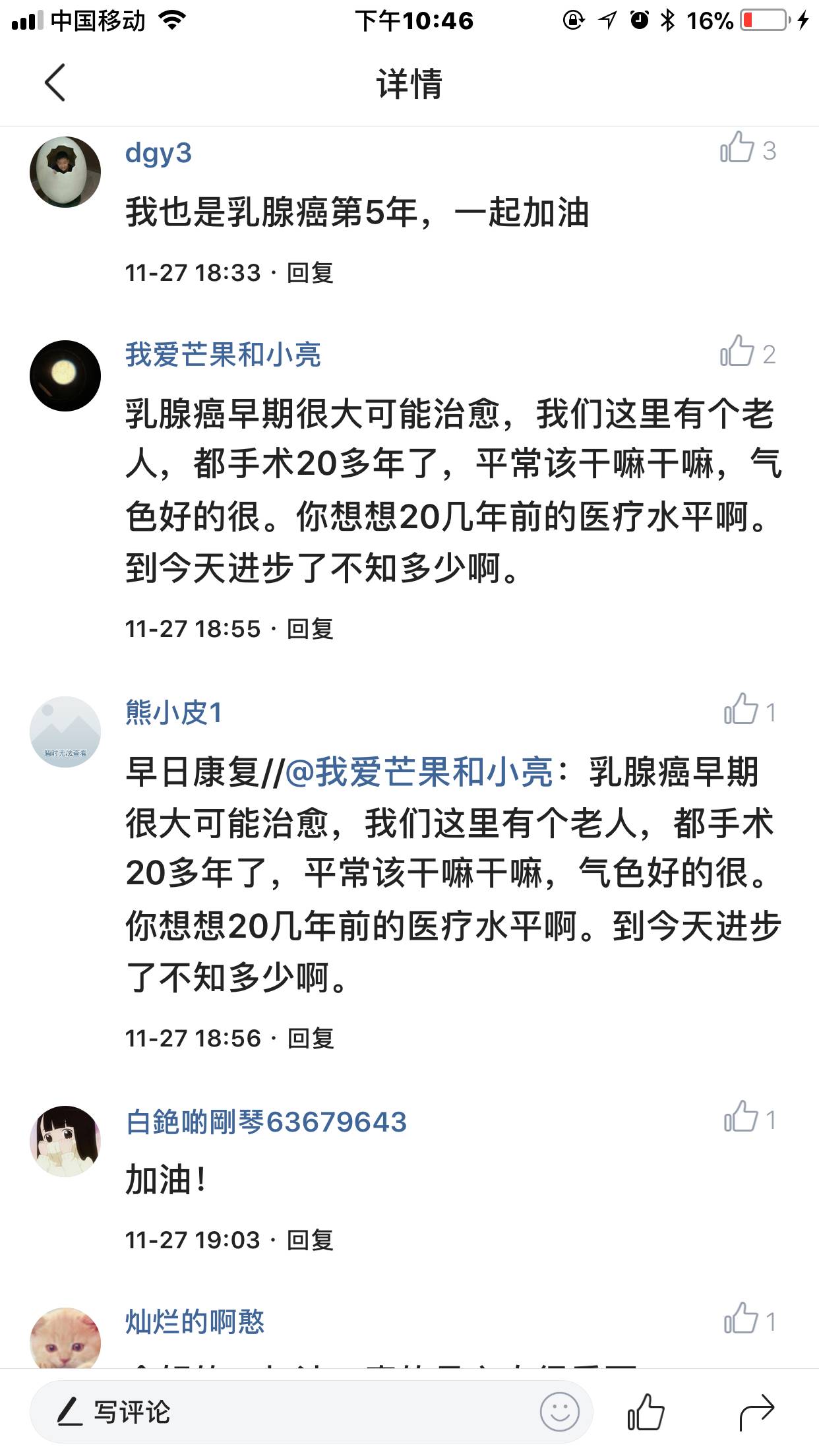Reply to 熊小皮1's comment

point(311,1039)
